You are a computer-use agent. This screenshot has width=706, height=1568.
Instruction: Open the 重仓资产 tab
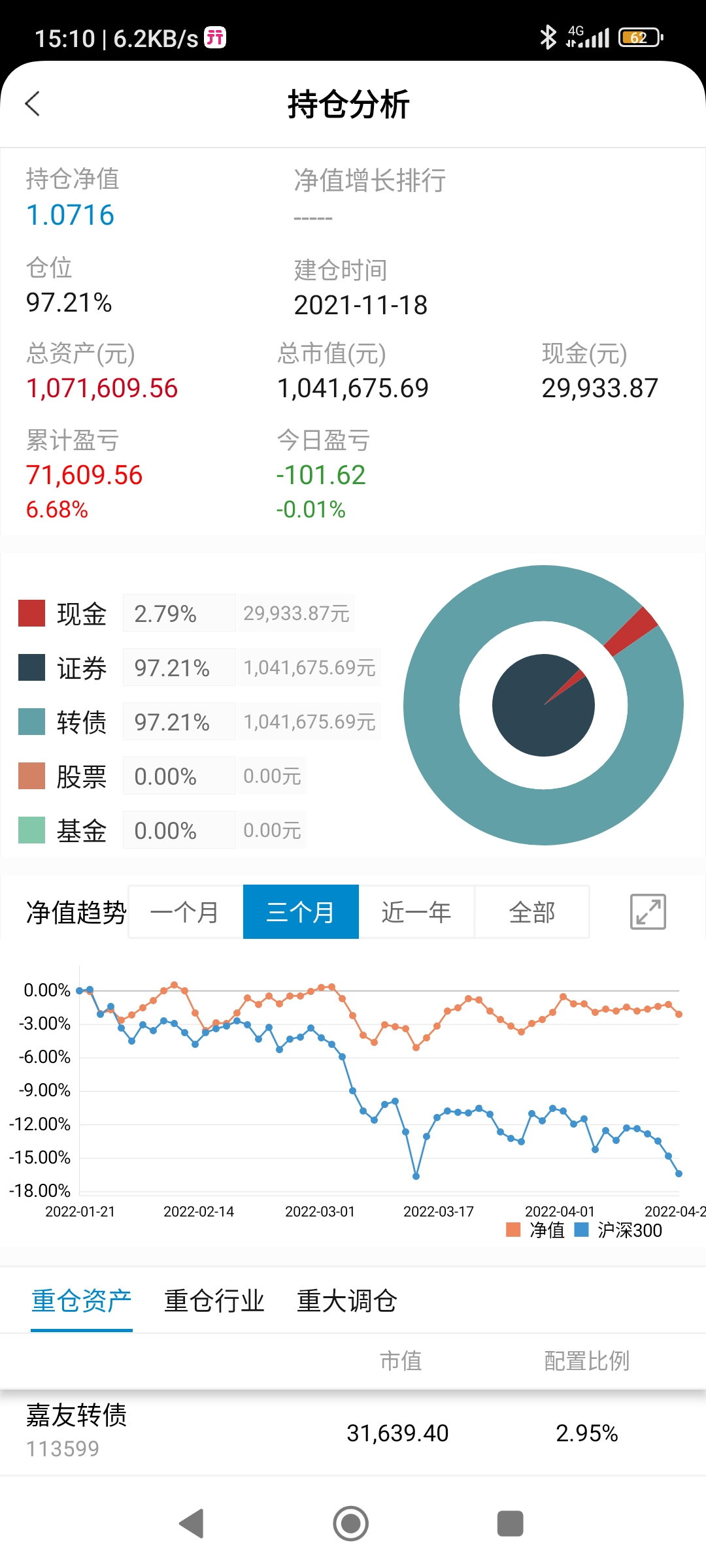coord(82,1301)
